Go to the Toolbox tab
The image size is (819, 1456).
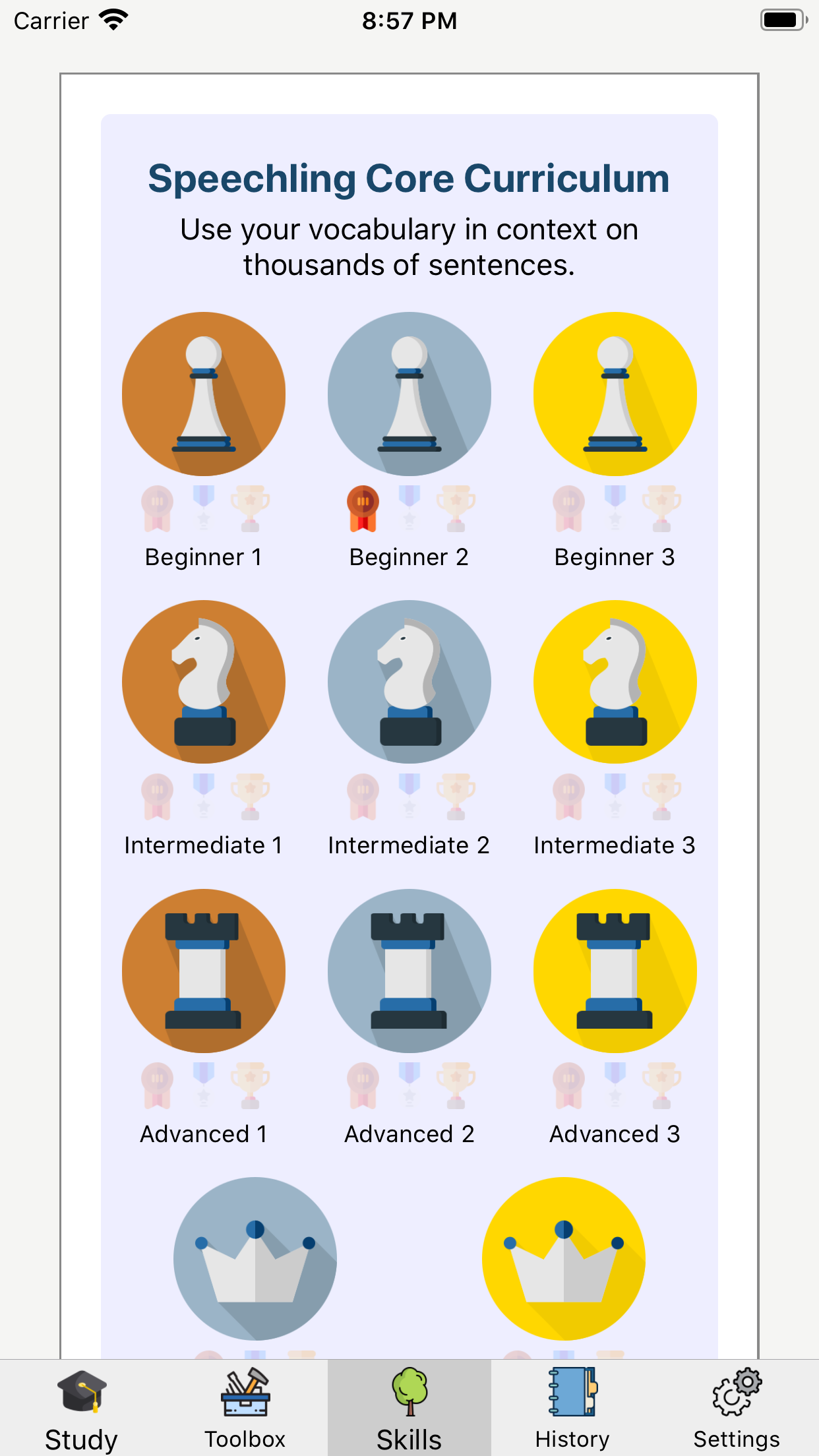click(245, 1409)
